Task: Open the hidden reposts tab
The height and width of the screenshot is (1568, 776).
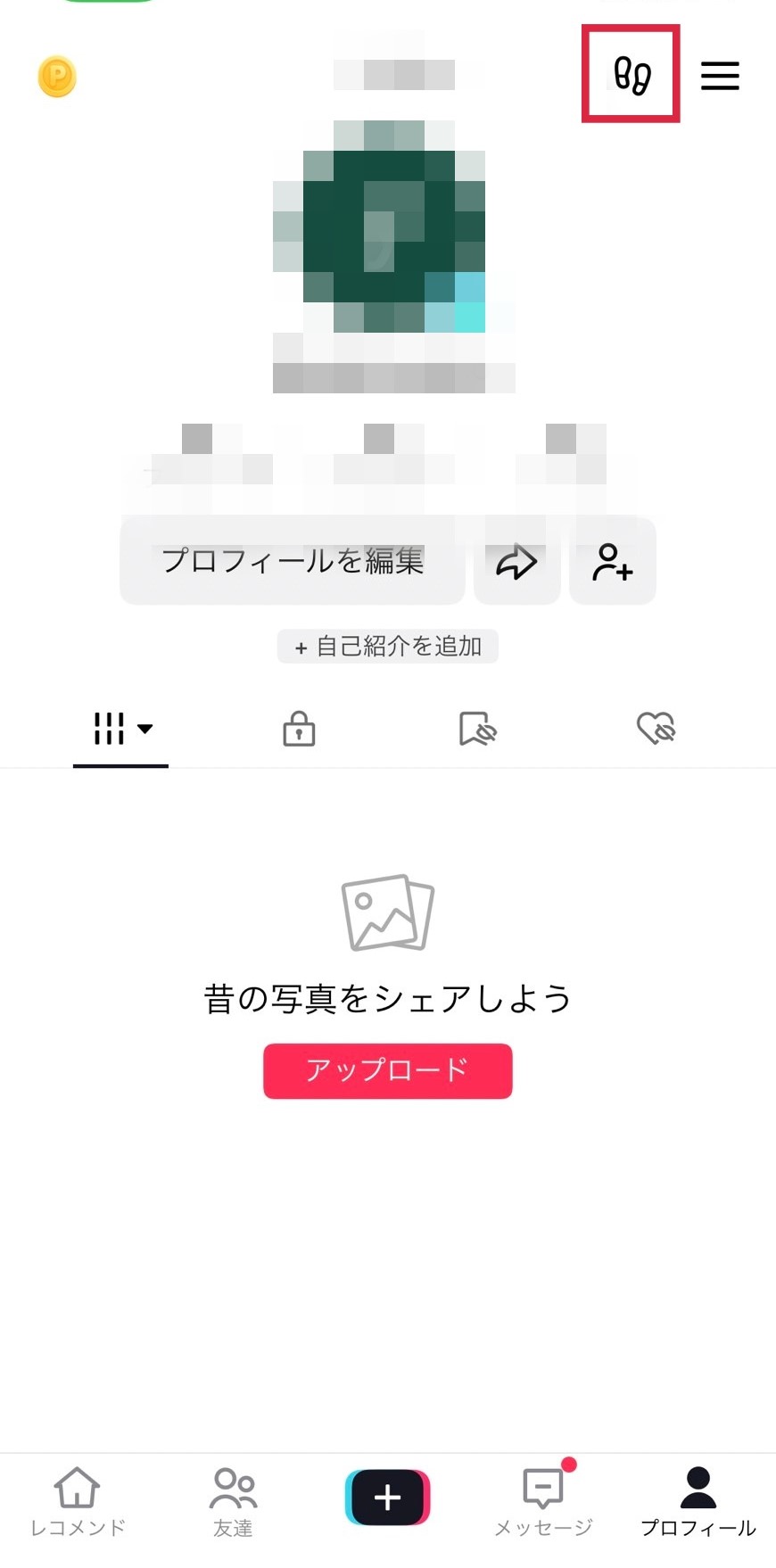Action: [477, 729]
